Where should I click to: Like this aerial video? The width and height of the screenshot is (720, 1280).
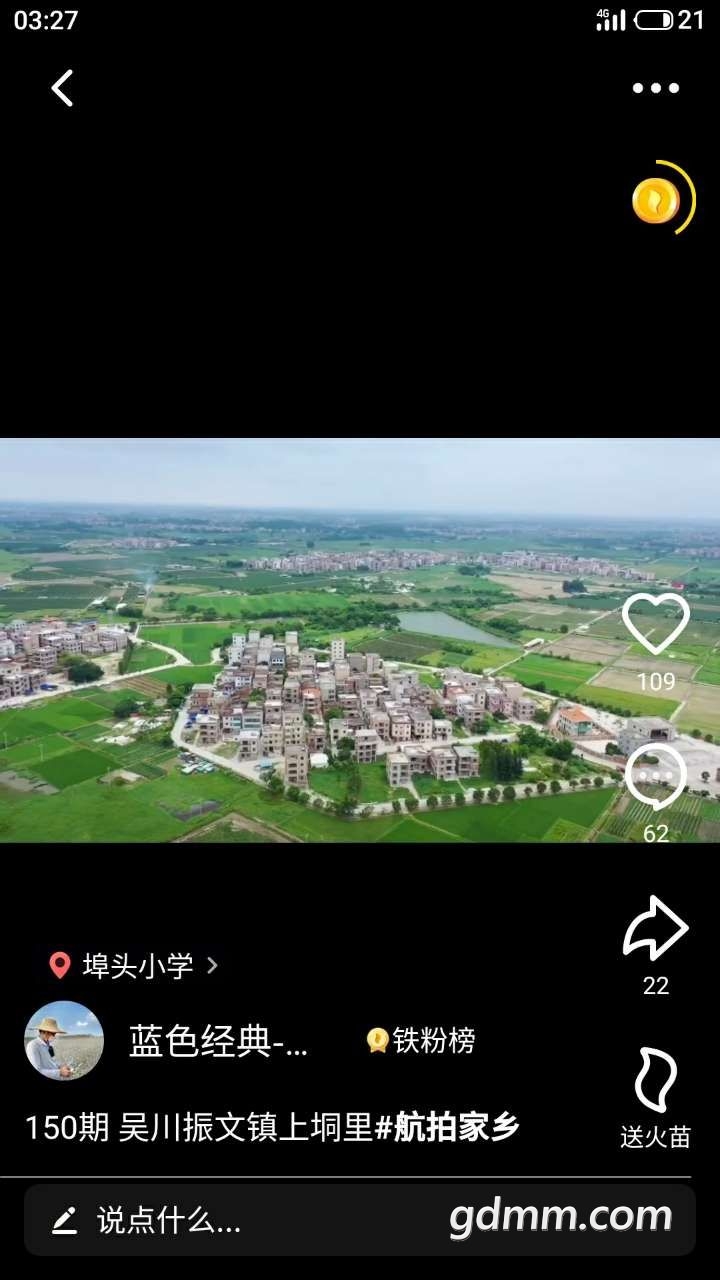656,624
